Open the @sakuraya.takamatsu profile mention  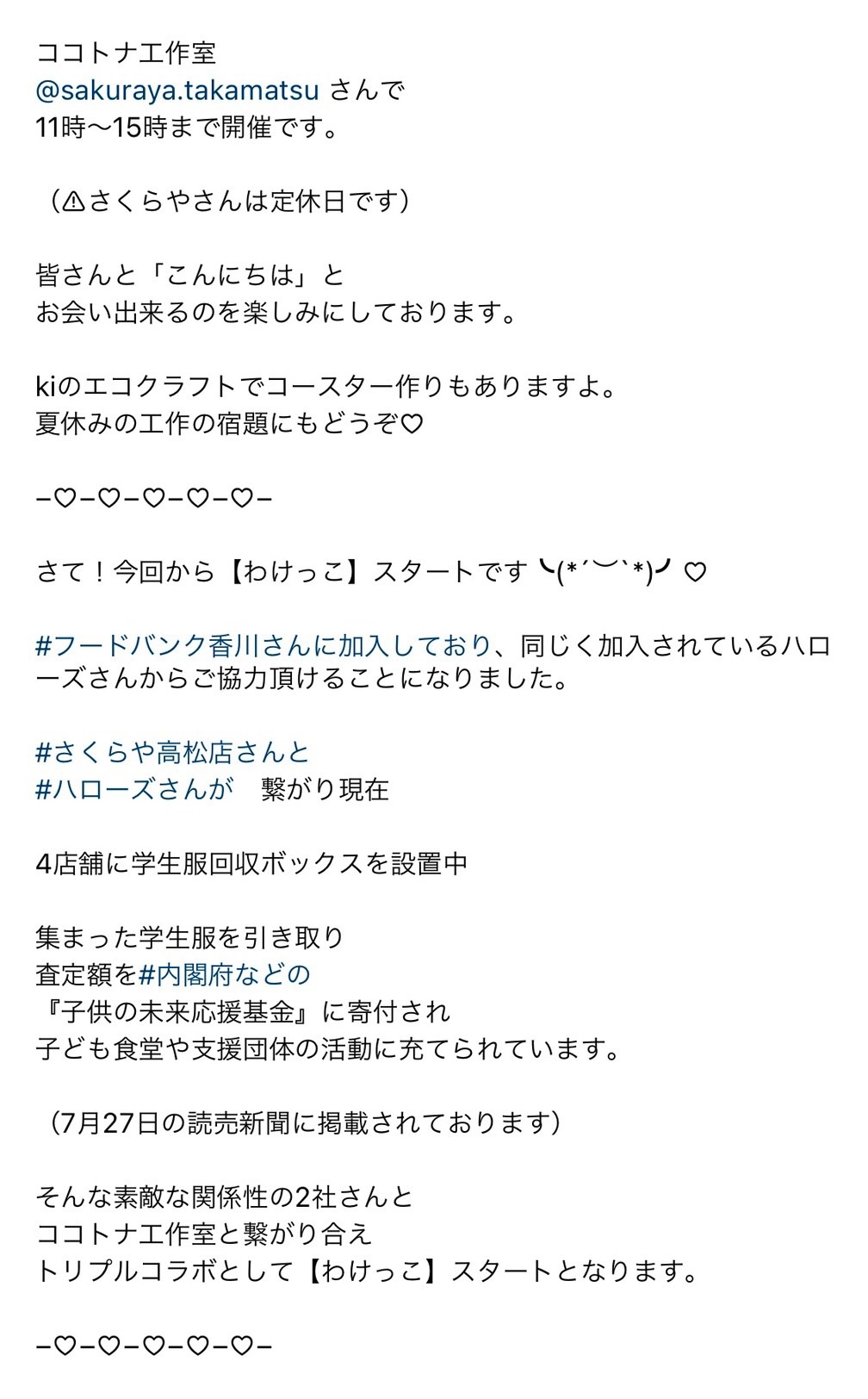point(178,90)
